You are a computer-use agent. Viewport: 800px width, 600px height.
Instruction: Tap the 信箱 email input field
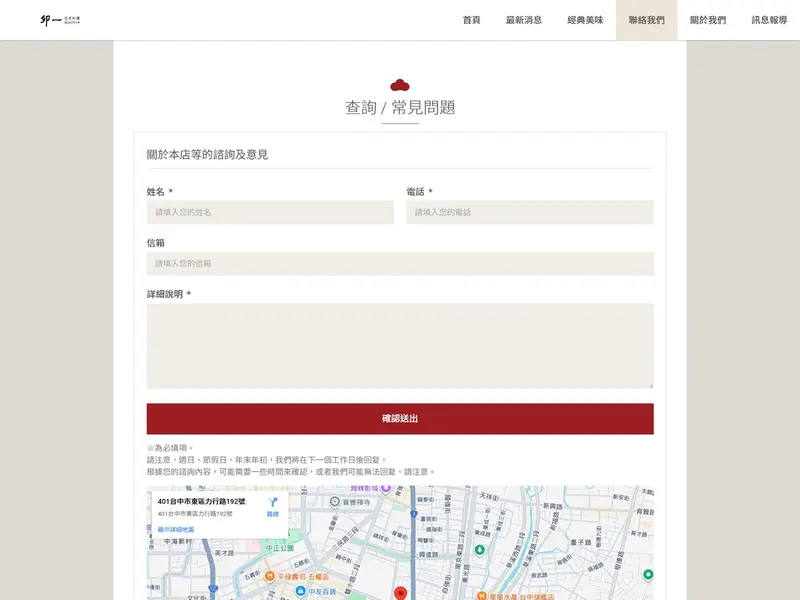coord(400,264)
